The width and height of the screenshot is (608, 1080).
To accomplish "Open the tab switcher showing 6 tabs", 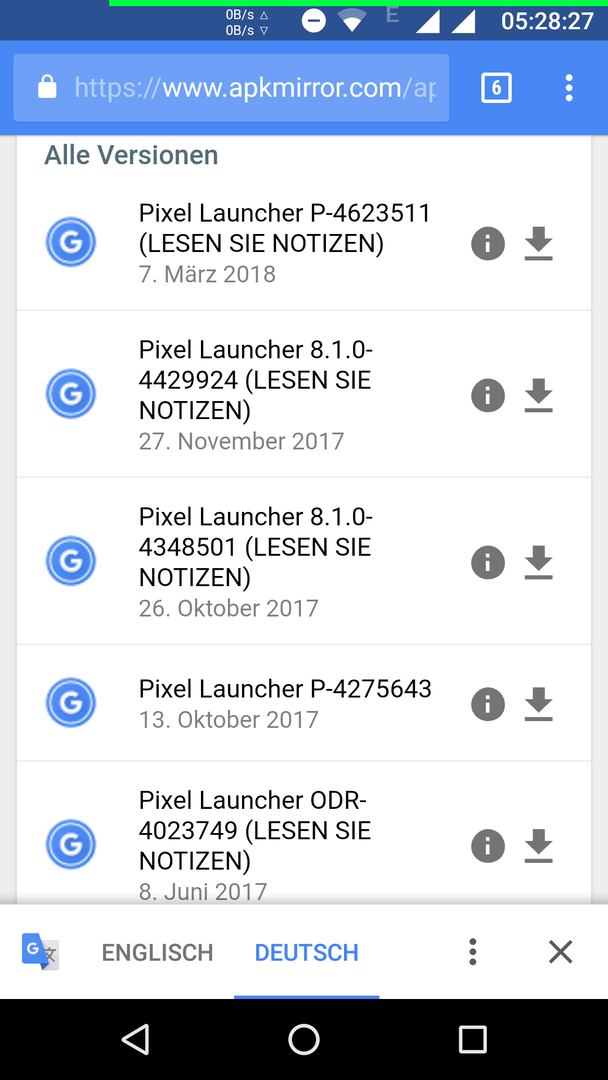I will [496, 88].
